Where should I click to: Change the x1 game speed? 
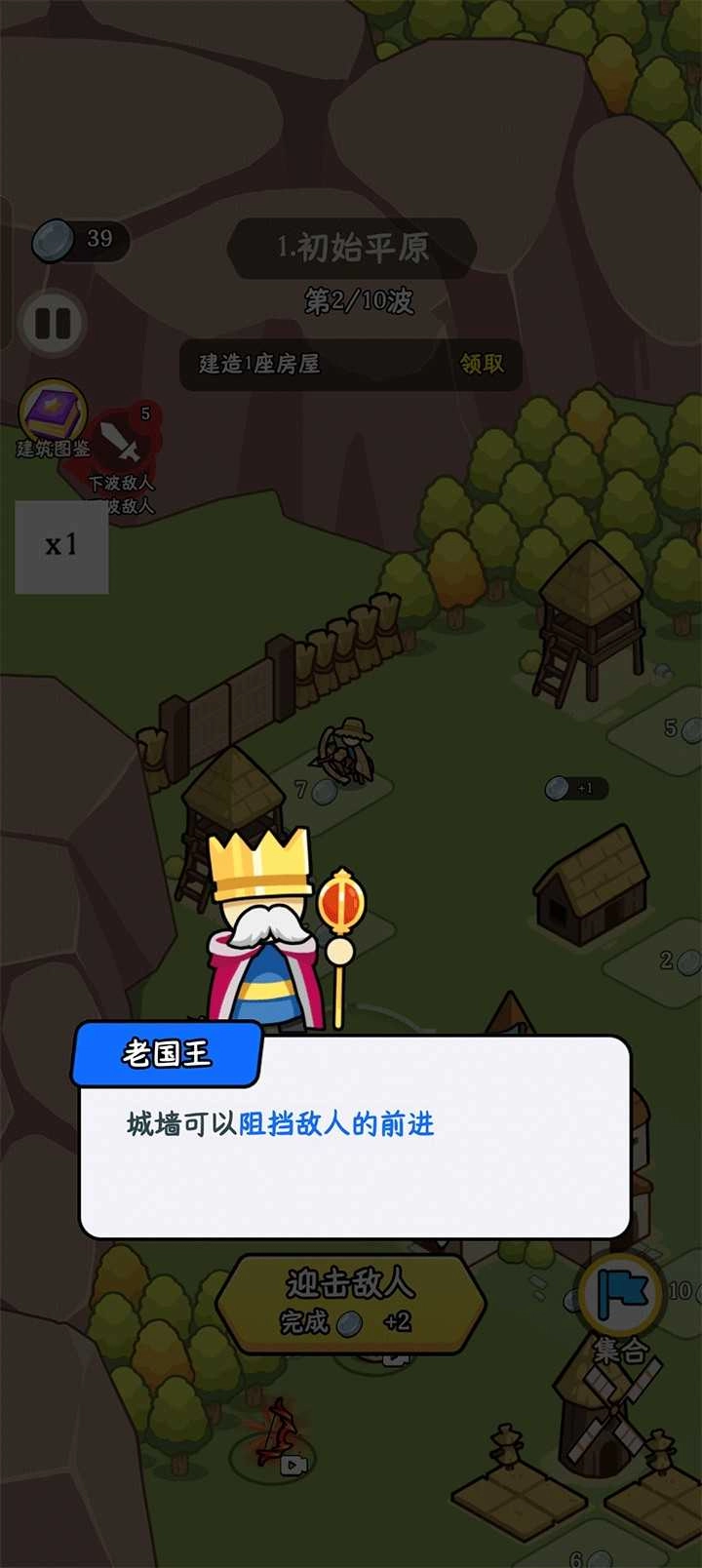tap(61, 546)
